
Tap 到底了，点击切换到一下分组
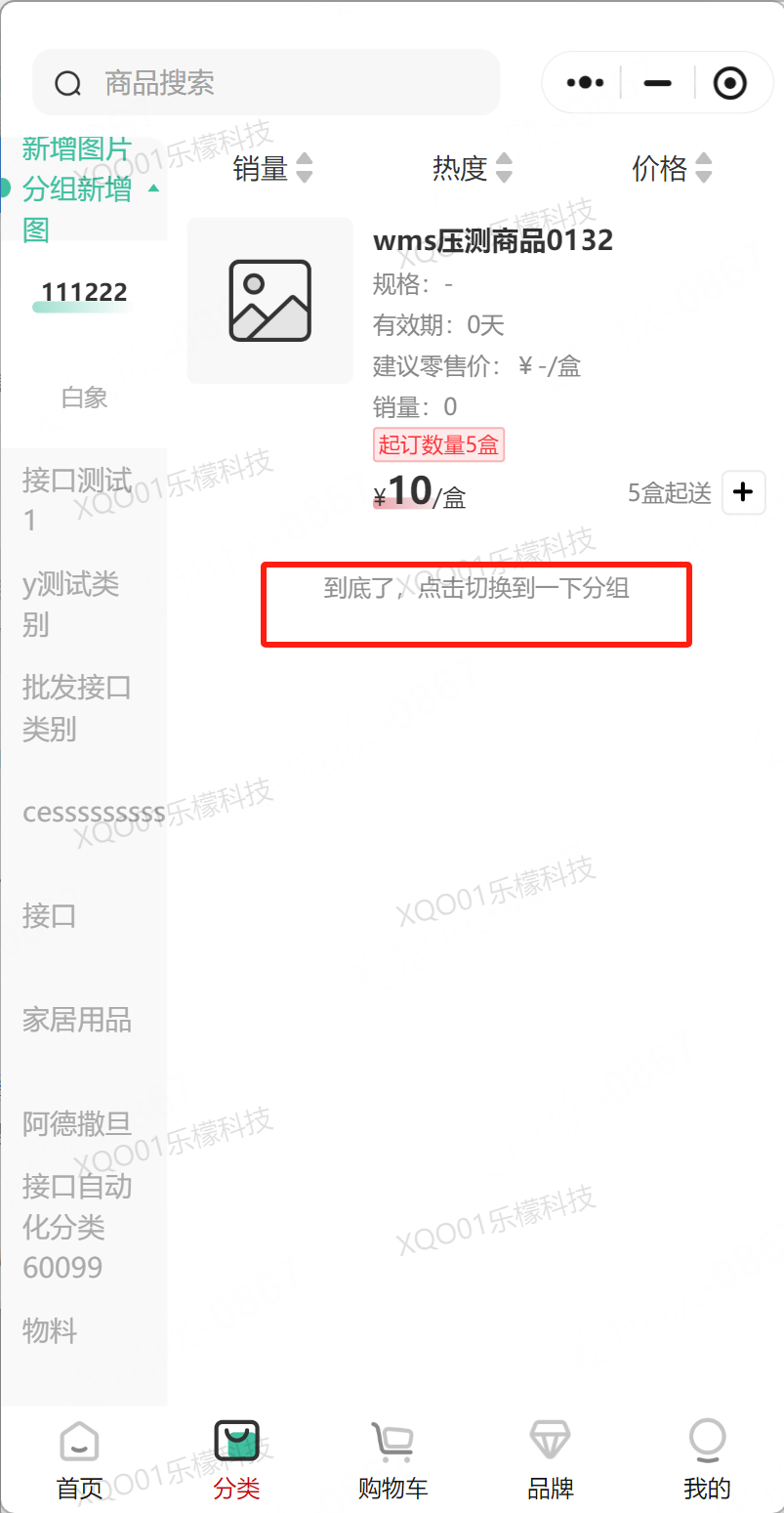[x=476, y=588]
